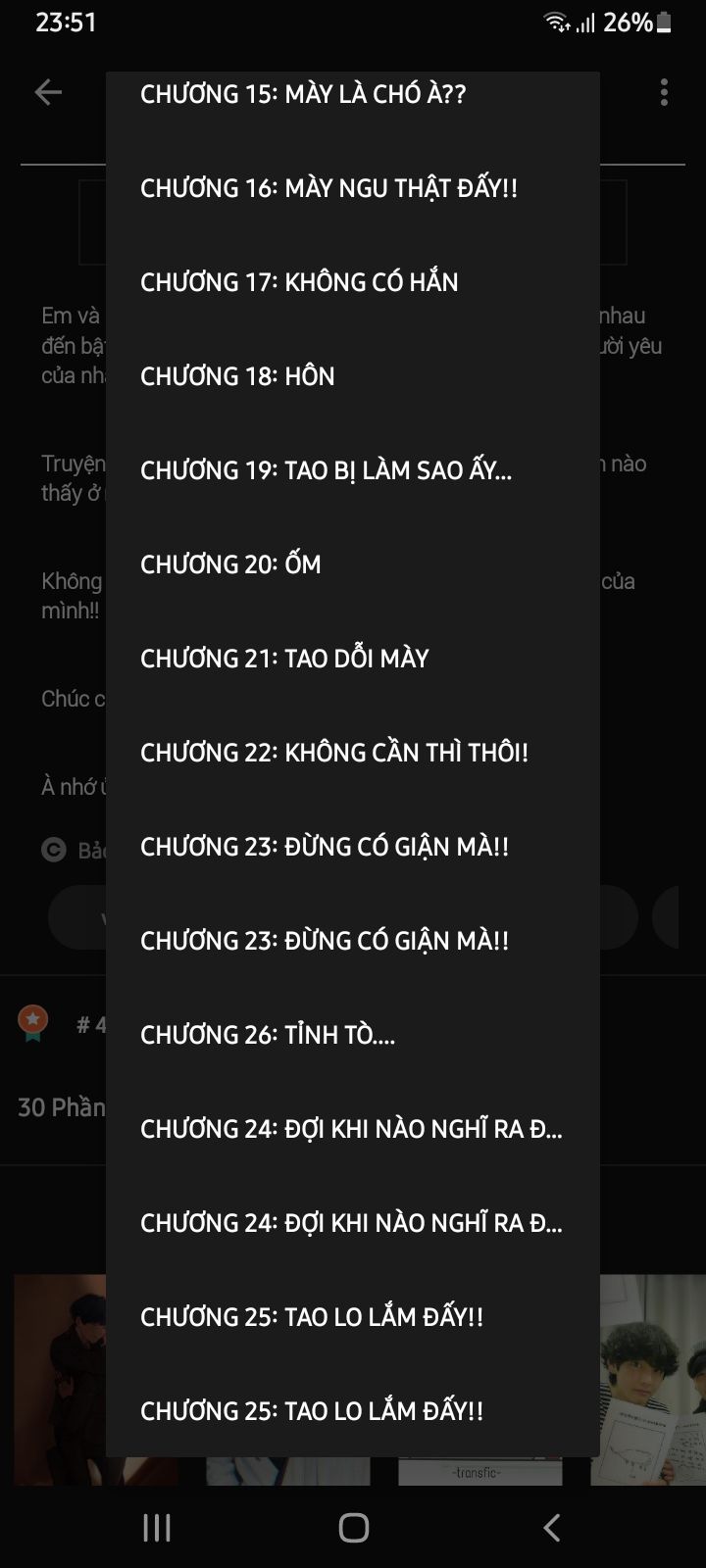Viewport: 706px width, 1568px height.
Task: Go to the home screen
Action: (353, 1527)
